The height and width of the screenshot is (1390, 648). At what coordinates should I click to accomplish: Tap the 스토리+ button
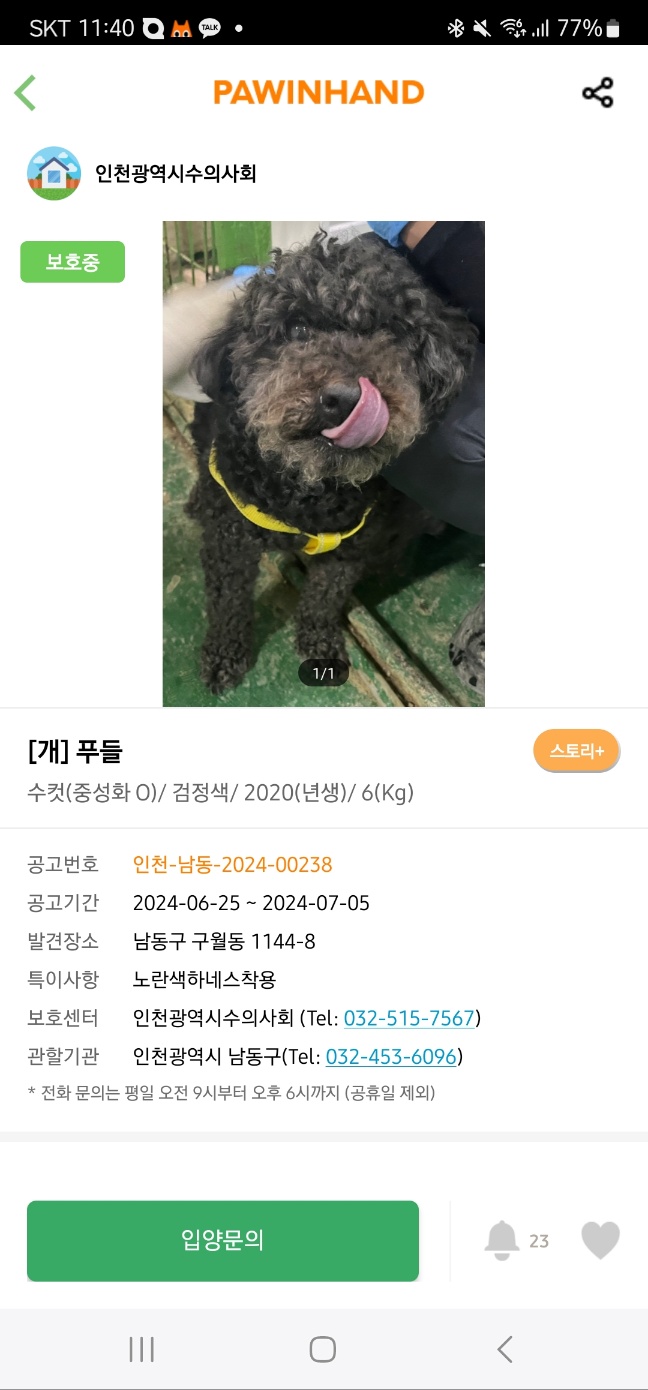(577, 751)
